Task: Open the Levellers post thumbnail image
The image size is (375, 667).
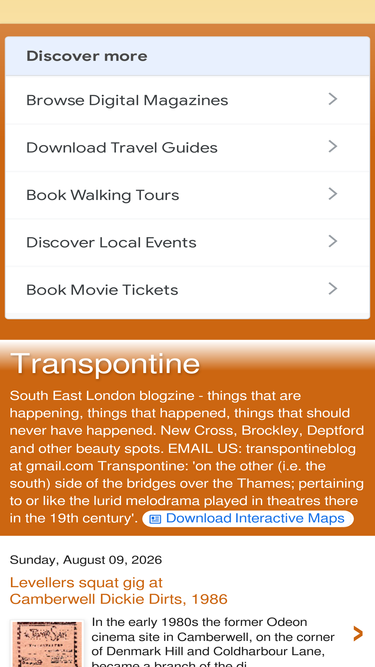Action: coord(47,644)
